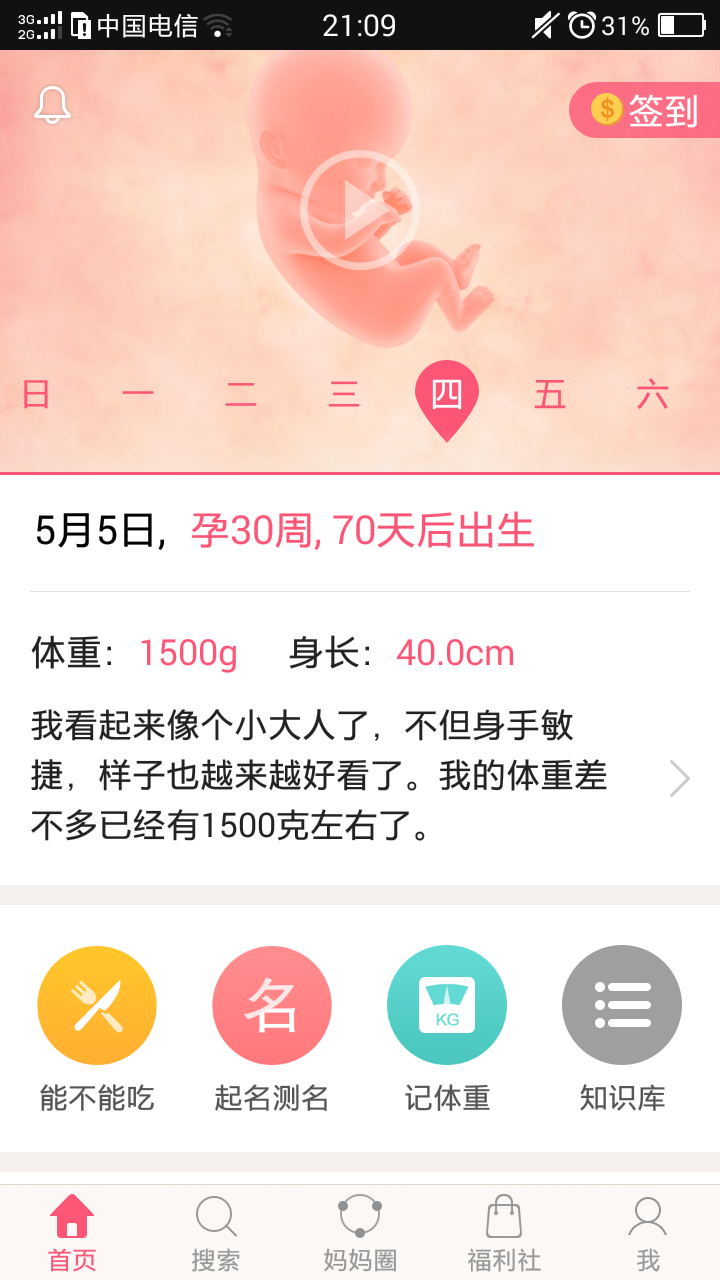Select 六 in the week row

click(x=652, y=395)
